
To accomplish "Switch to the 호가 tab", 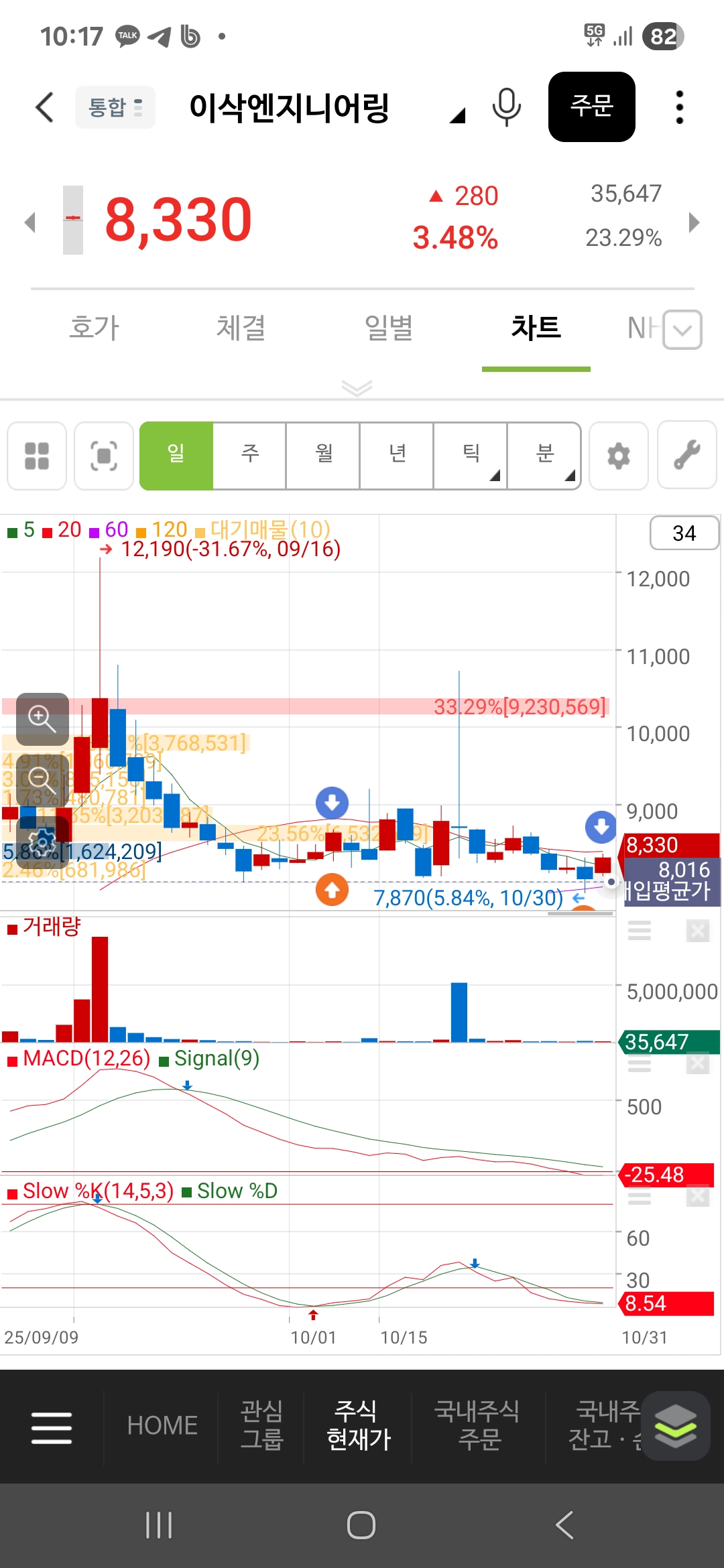I will click(x=95, y=328).
